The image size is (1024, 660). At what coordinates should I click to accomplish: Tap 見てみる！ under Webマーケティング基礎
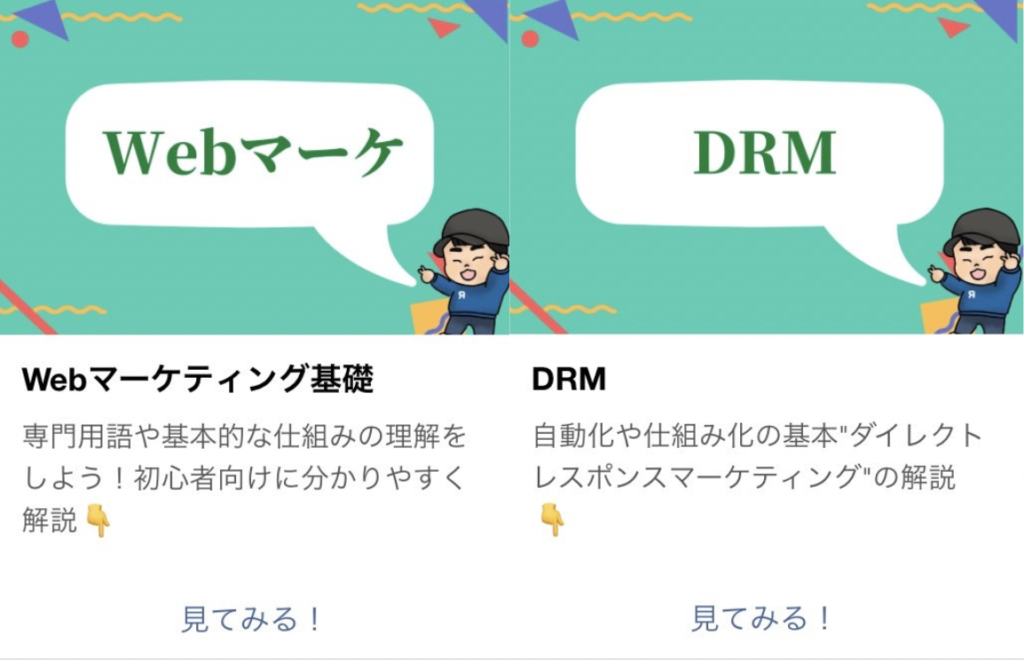(252, 619)
